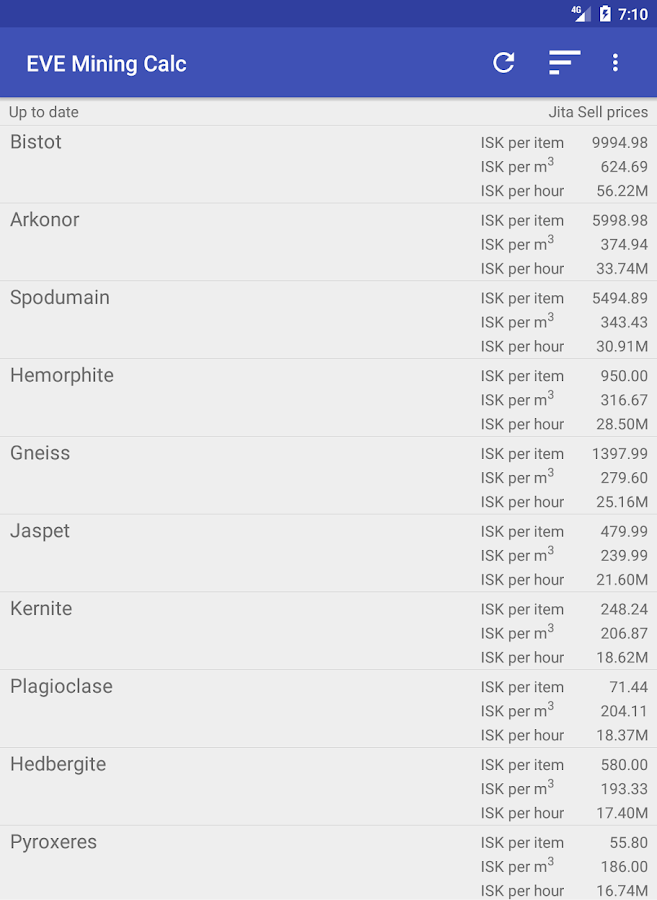Open the Bistot ore row

[328, 165]
